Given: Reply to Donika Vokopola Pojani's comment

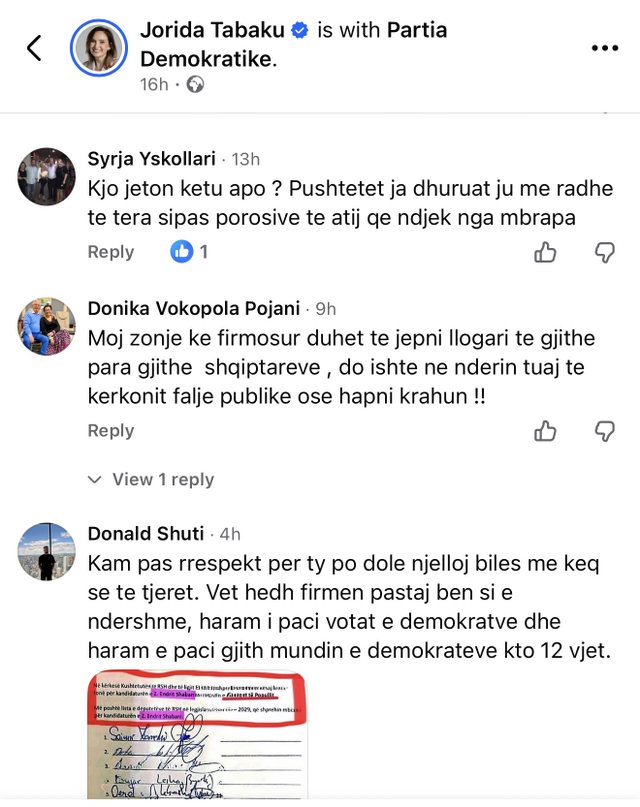Looking at the screenshot, I should coord(110,431).
